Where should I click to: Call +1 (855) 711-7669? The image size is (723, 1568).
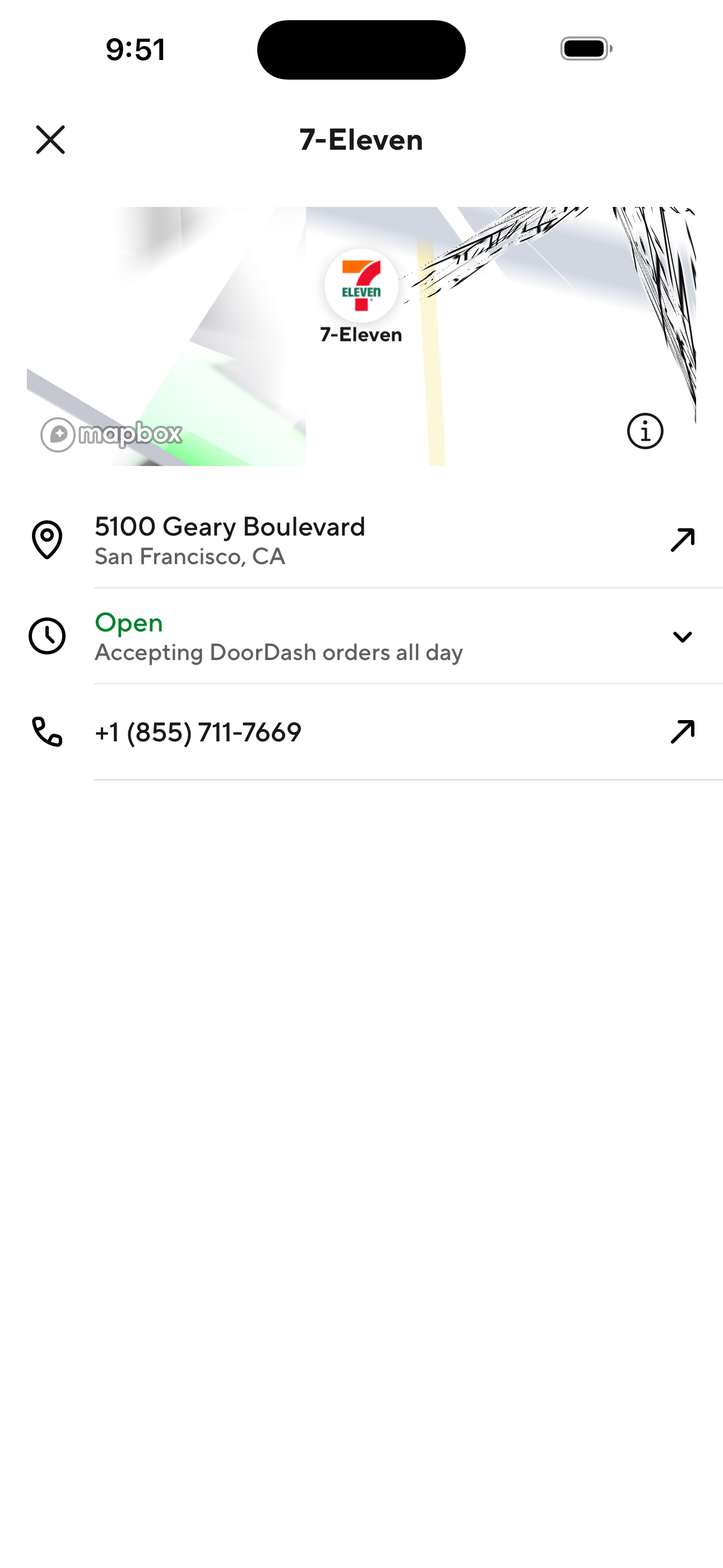point(197,731)
